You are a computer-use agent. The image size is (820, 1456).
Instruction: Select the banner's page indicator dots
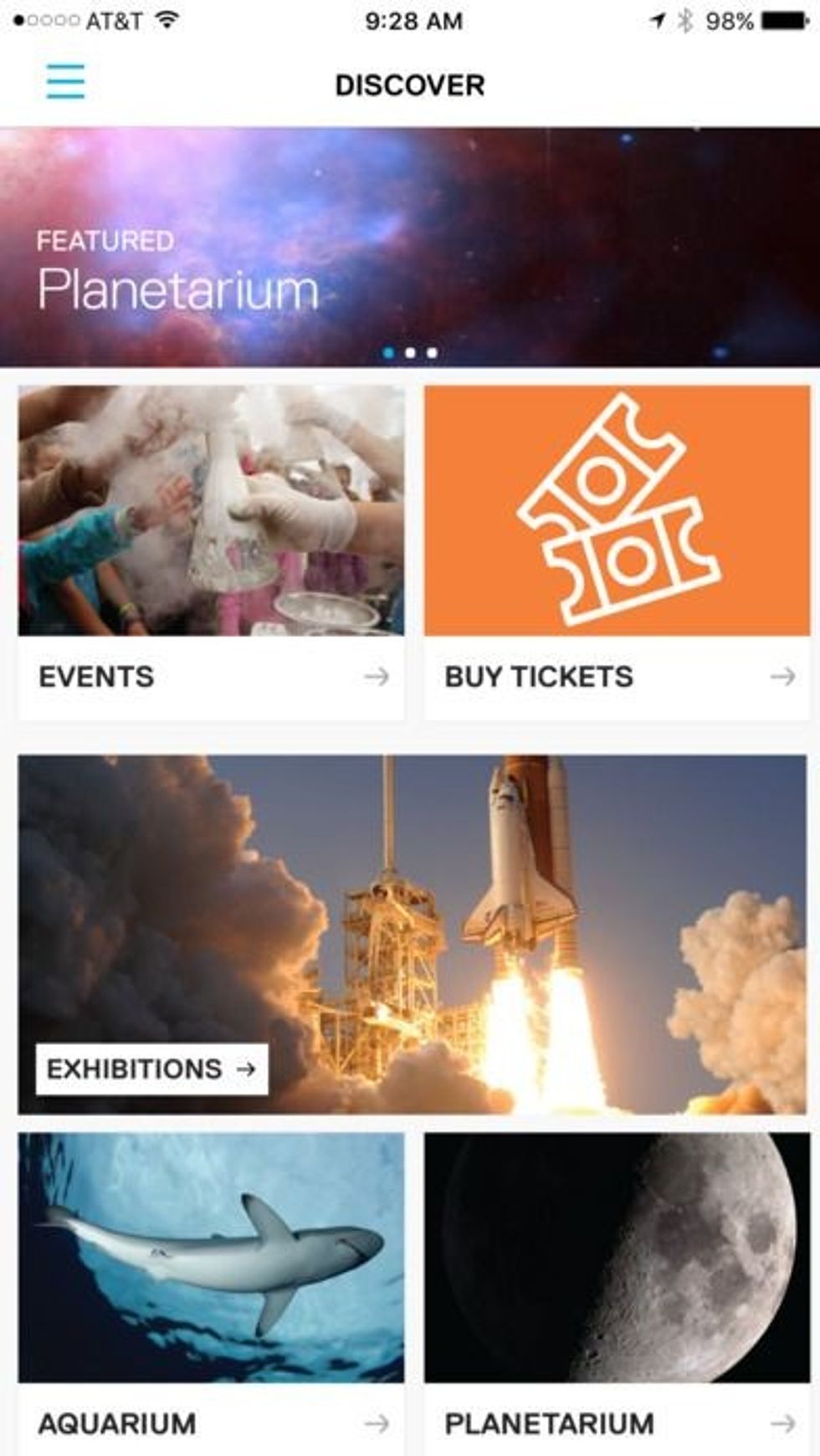tap(410, 352)
